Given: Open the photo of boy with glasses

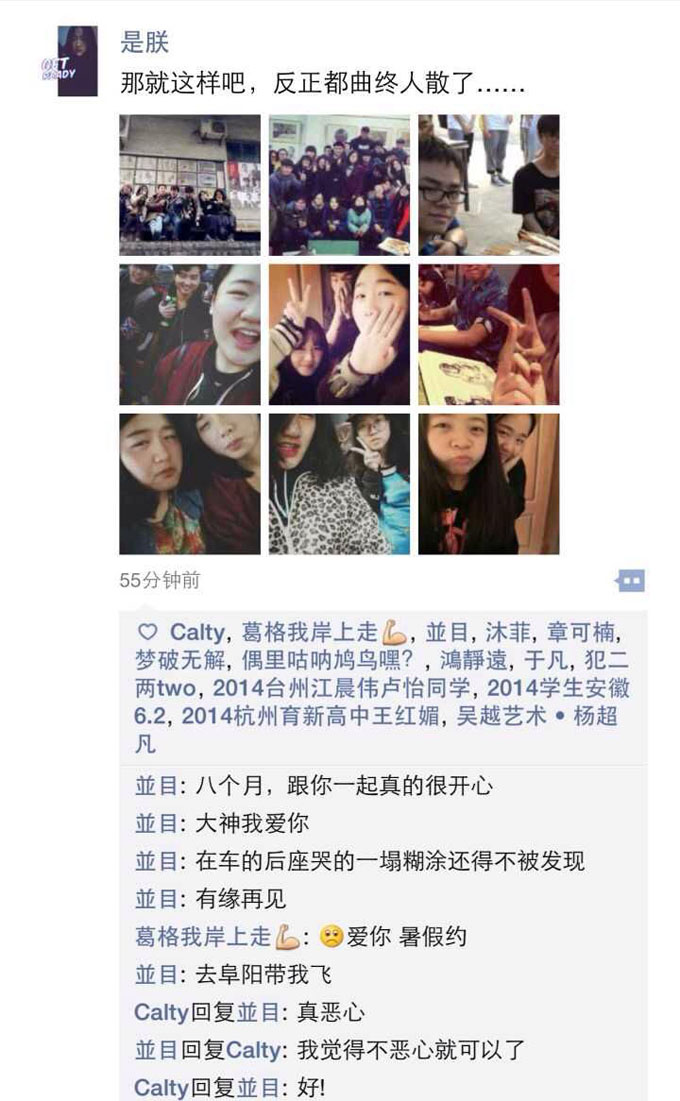Looking at the screenshot, I should click(489, 185).
